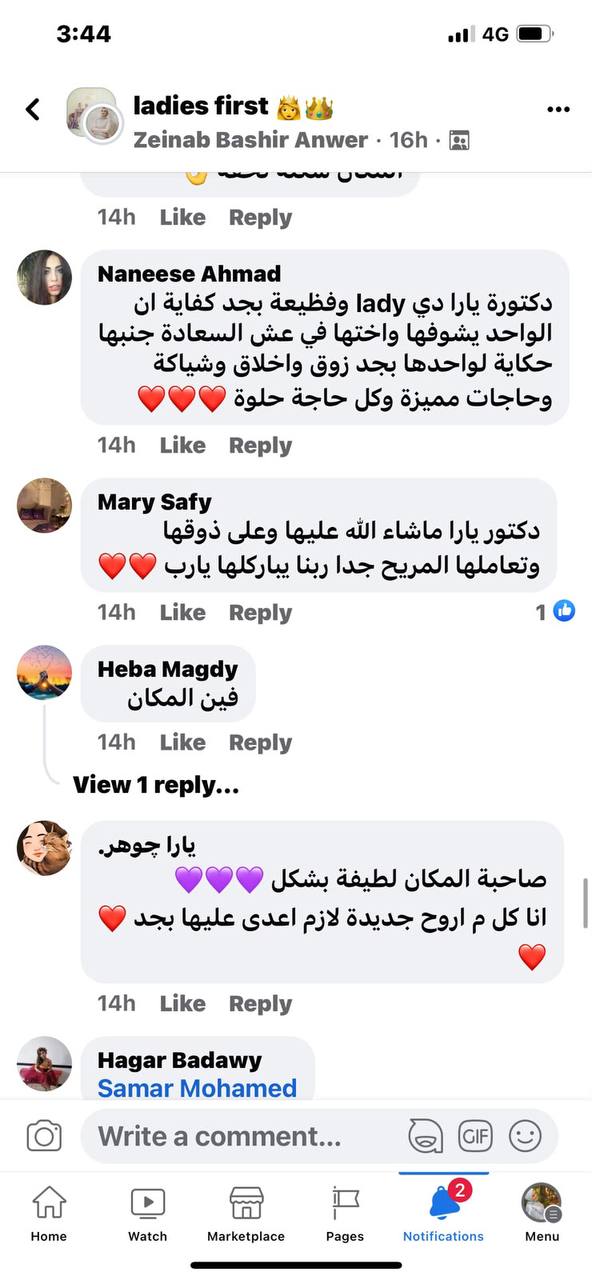Like Mary Safy's comment
Screen dimensions: 592x1280
[x=182, y=612]
